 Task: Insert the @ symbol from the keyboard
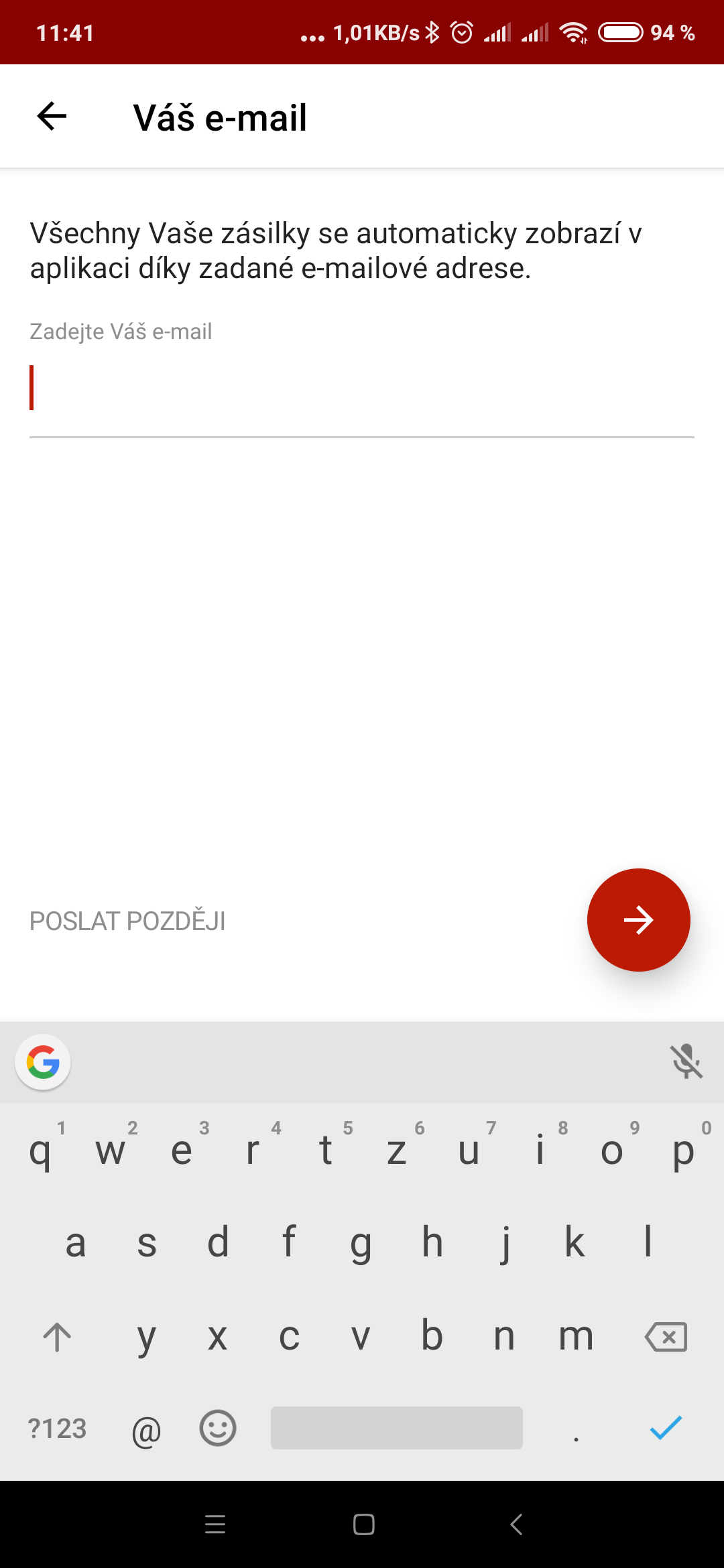point(146,1429)
